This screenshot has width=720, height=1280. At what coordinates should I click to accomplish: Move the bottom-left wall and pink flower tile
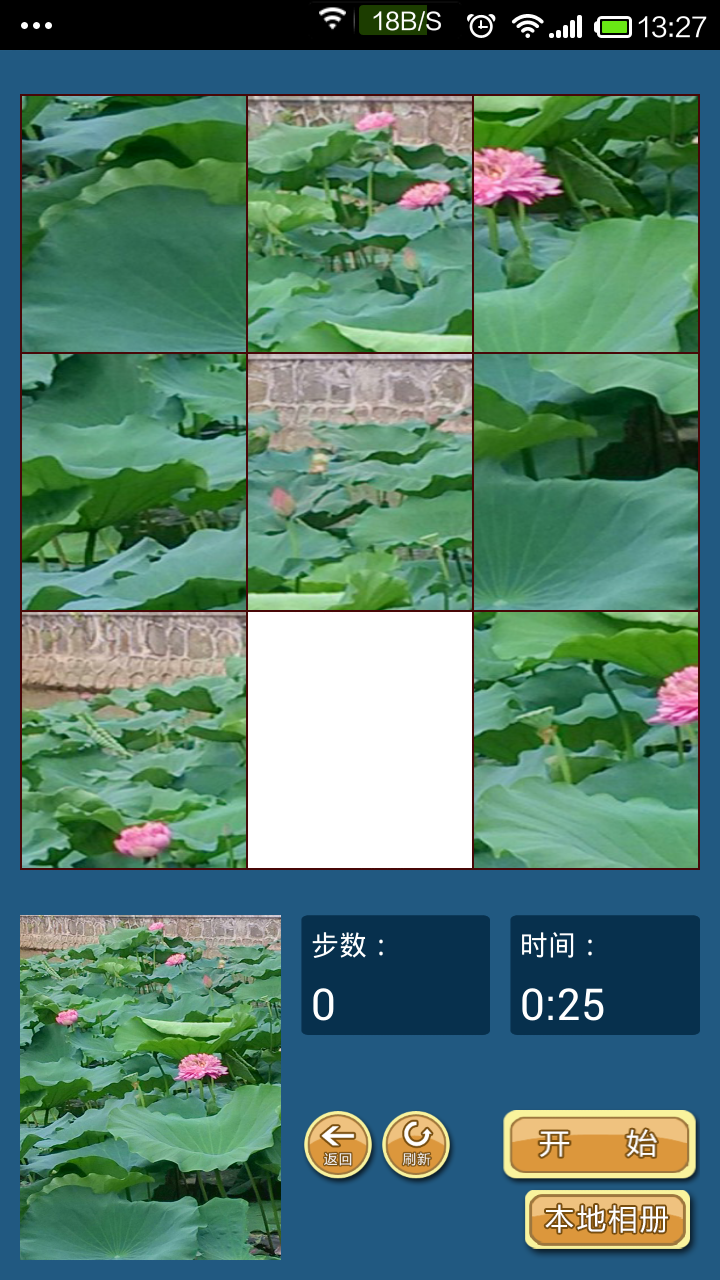(134, 740)
